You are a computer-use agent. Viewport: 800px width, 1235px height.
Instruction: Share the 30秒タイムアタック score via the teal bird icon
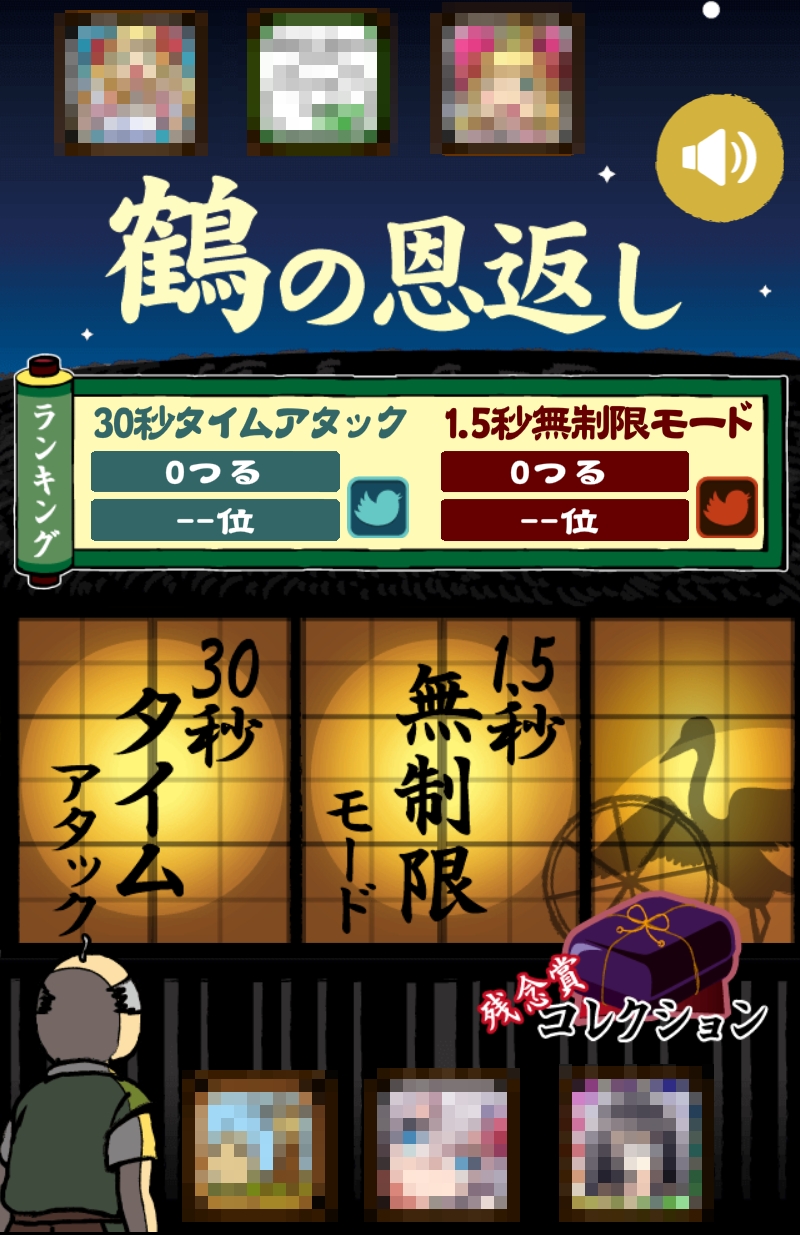point(378,507)
